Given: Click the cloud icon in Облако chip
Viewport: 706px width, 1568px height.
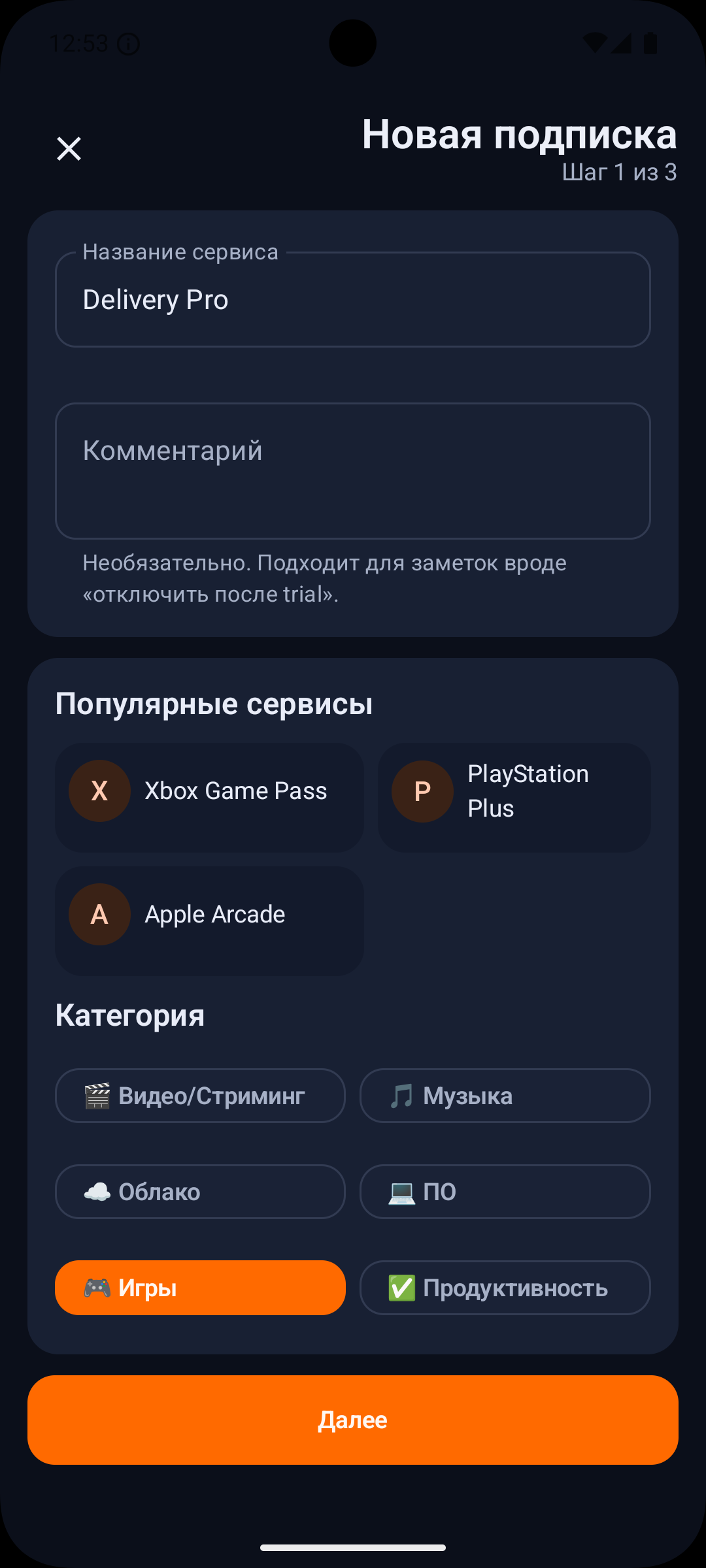Looking at the screenshot, I should point(97,1191).
